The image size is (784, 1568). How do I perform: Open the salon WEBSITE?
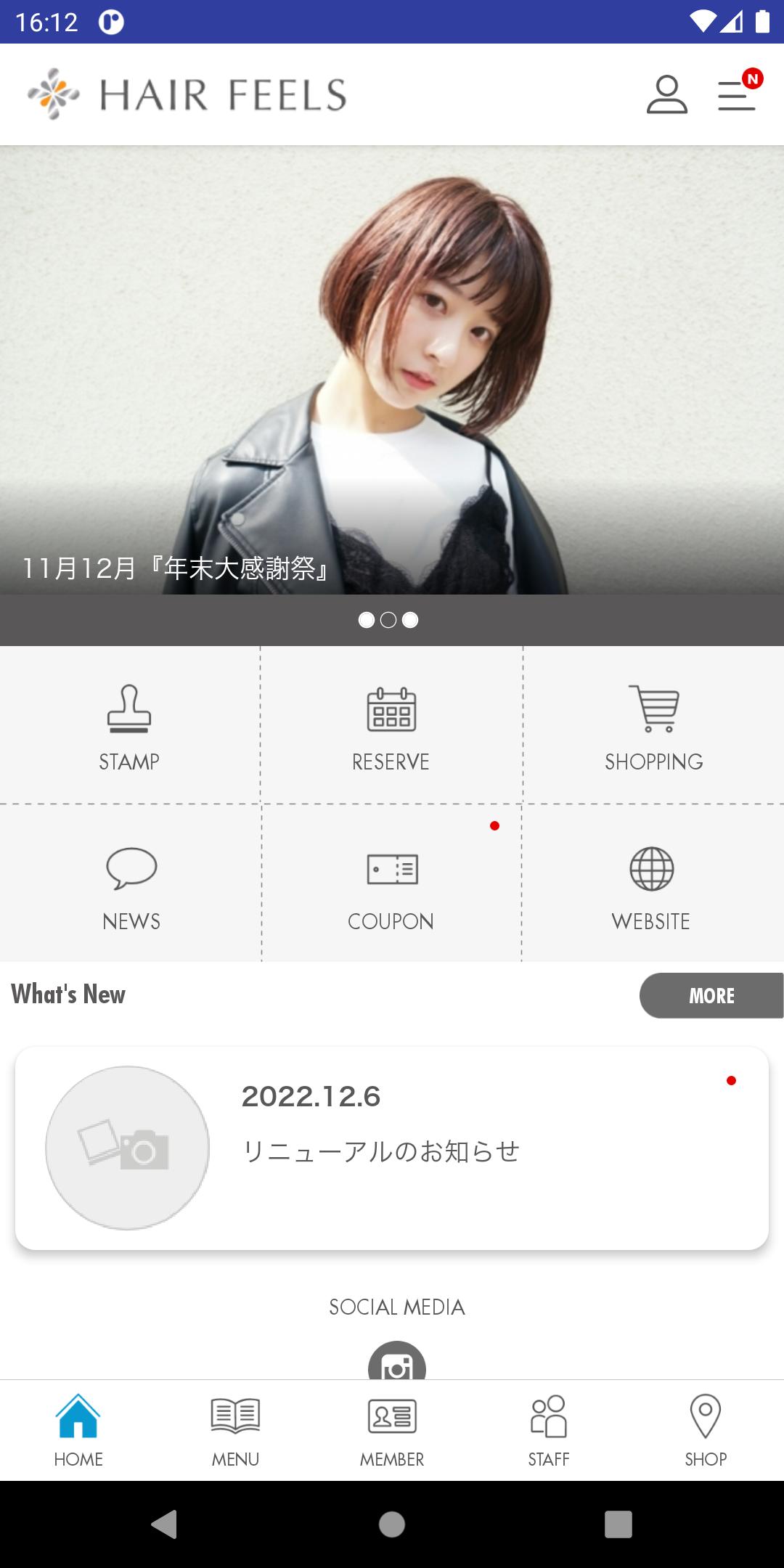pos(653,884)
